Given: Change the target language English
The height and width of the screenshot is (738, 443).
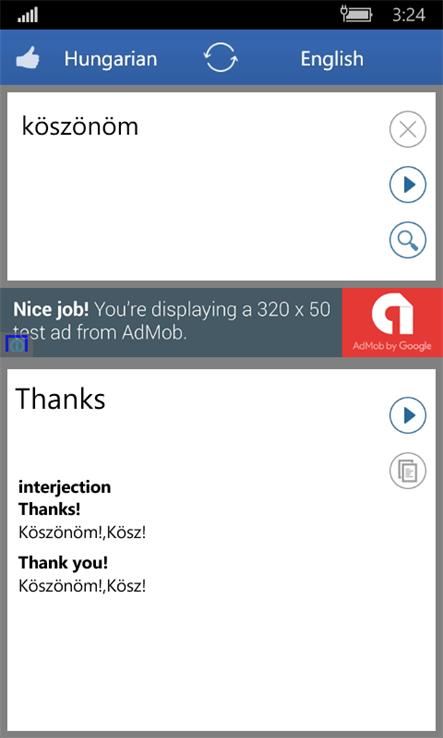Looking at the screenshot, I should point(332,59).
